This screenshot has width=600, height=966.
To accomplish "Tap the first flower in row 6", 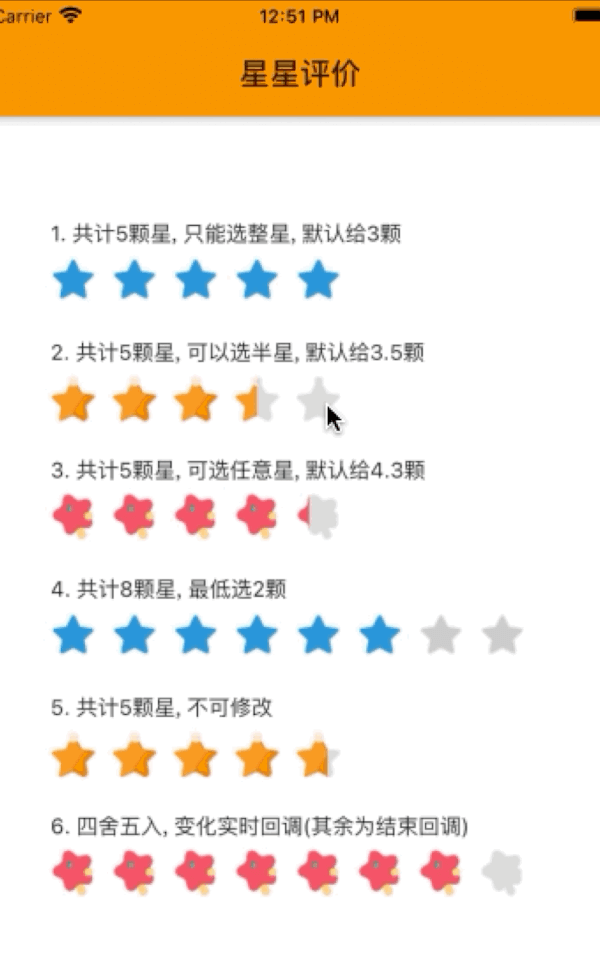I will click(73, 872).
